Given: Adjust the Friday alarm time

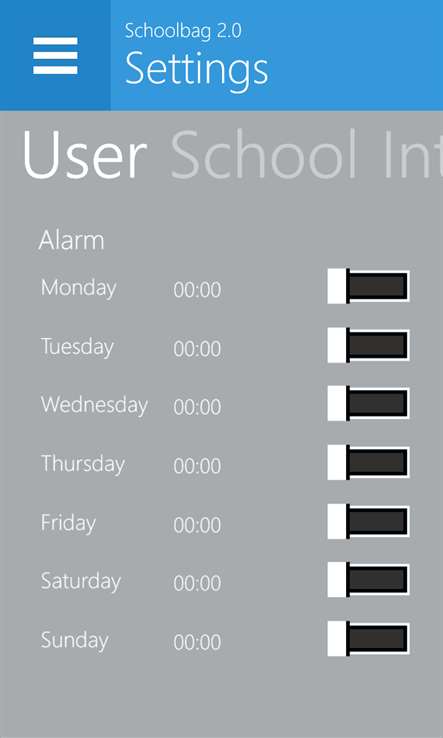Looking at the screenshot, I should pyautogui.click(x=197, y=525).
